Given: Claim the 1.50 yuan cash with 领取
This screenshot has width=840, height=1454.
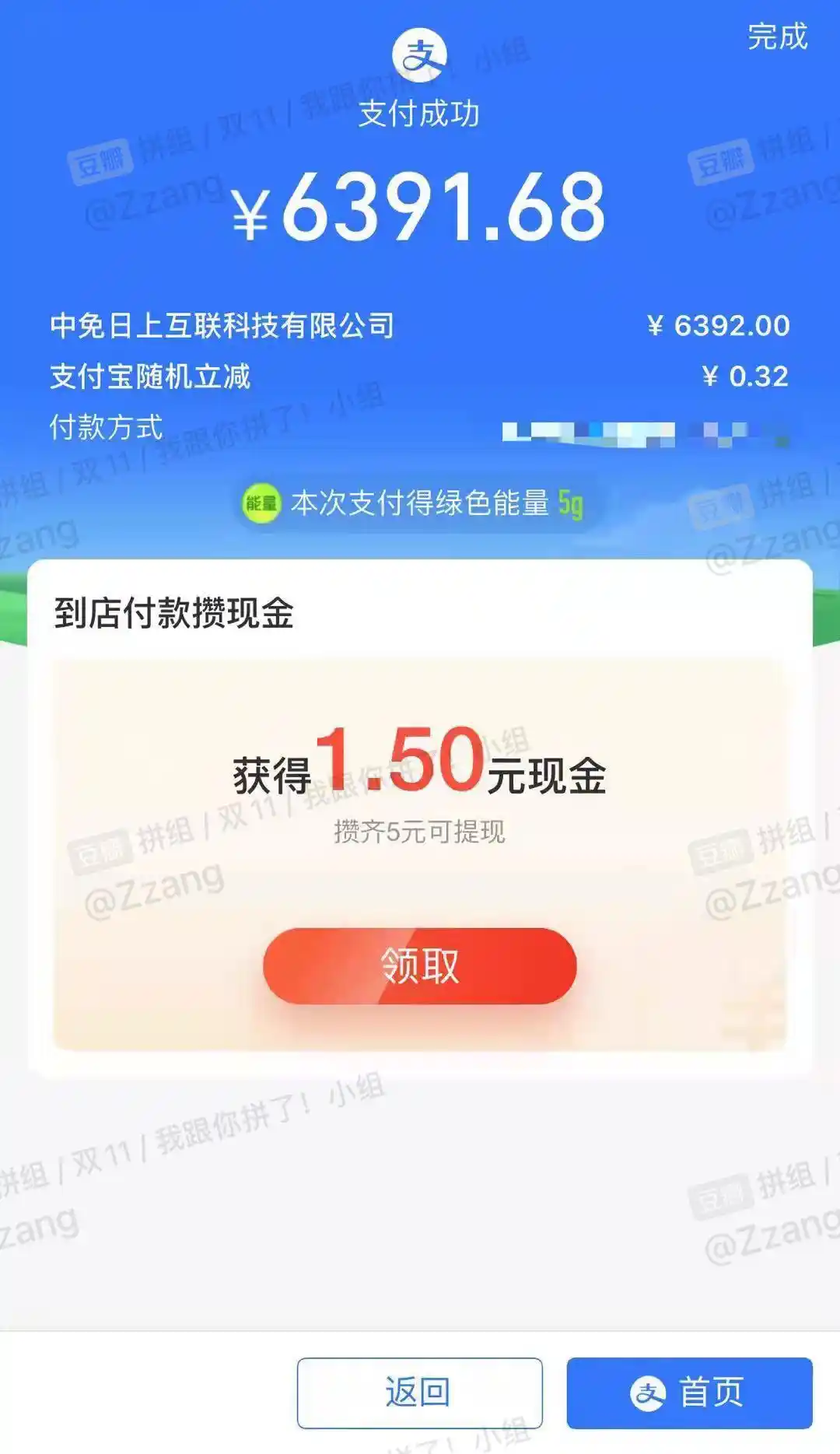Looking at the screenshot, I should tap(419, 965).
